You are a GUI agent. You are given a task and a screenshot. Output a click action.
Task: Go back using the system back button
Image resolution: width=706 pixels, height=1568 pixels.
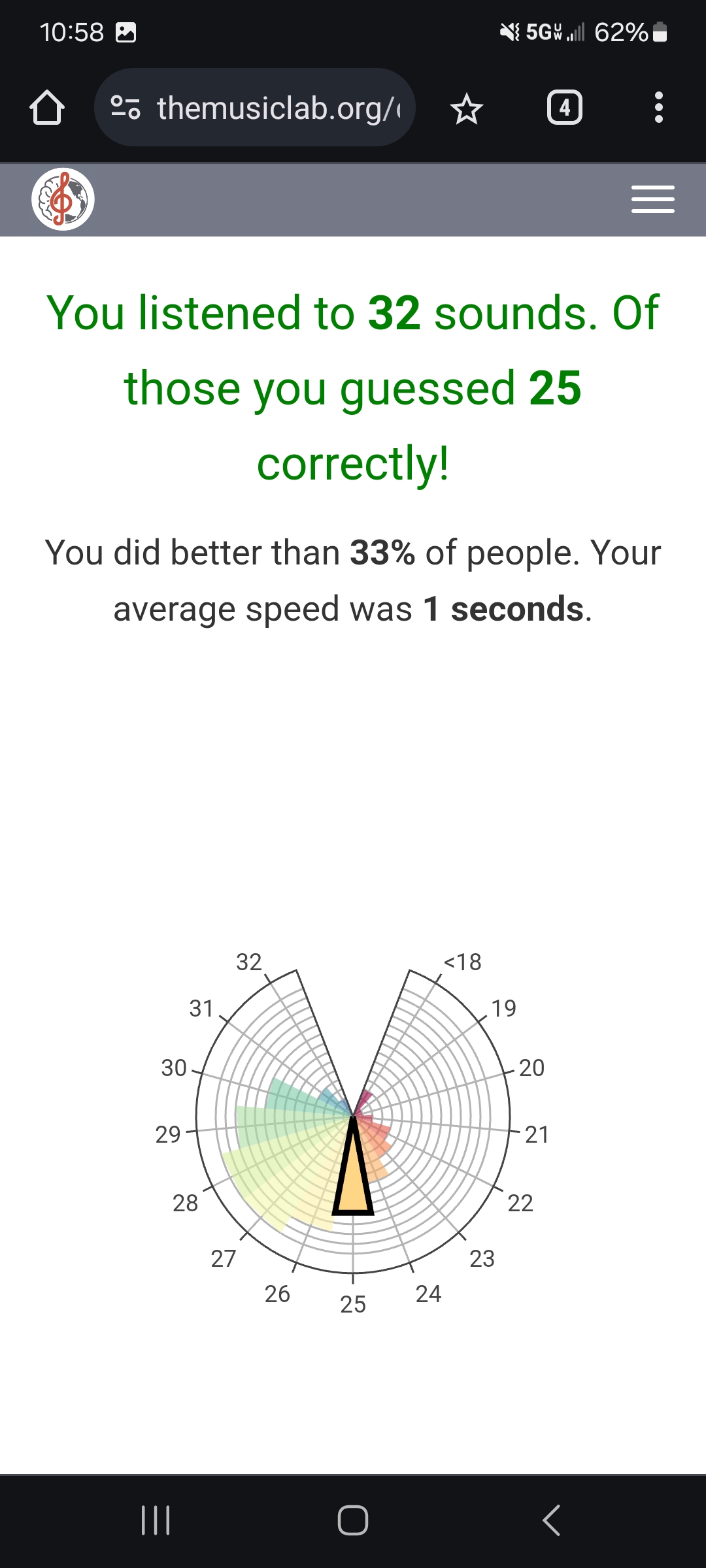(x=551, y=1520)
